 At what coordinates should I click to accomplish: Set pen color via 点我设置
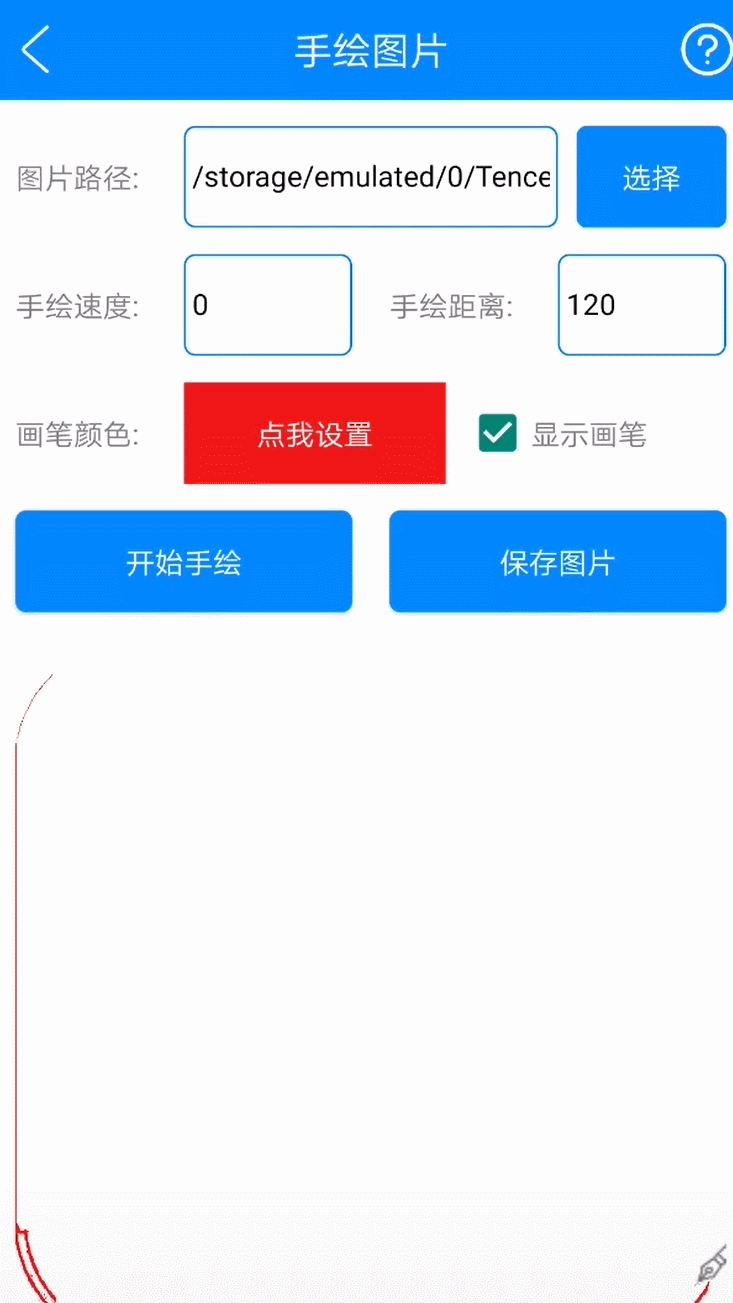click(x=315, y=433)
